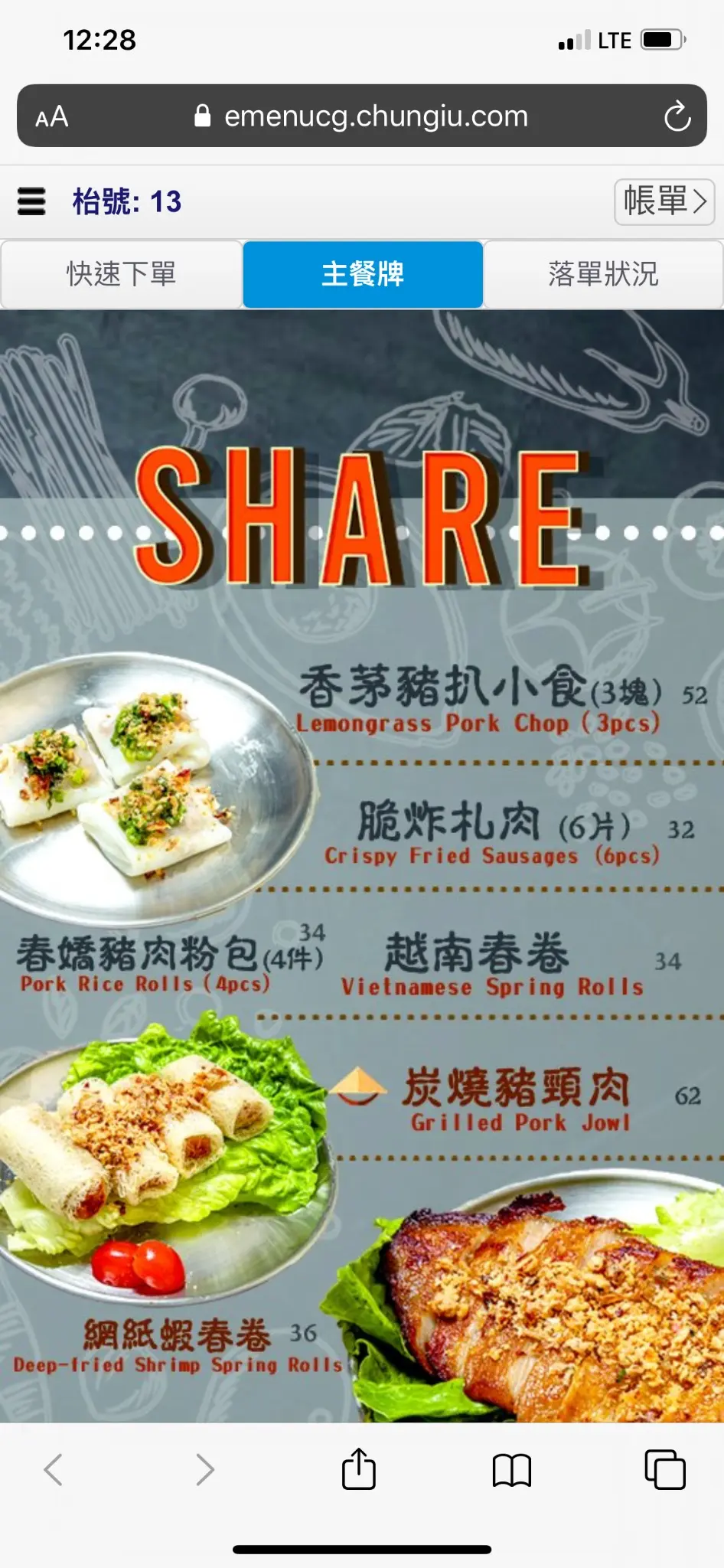Reload the page in Safari

pos(677,116)
